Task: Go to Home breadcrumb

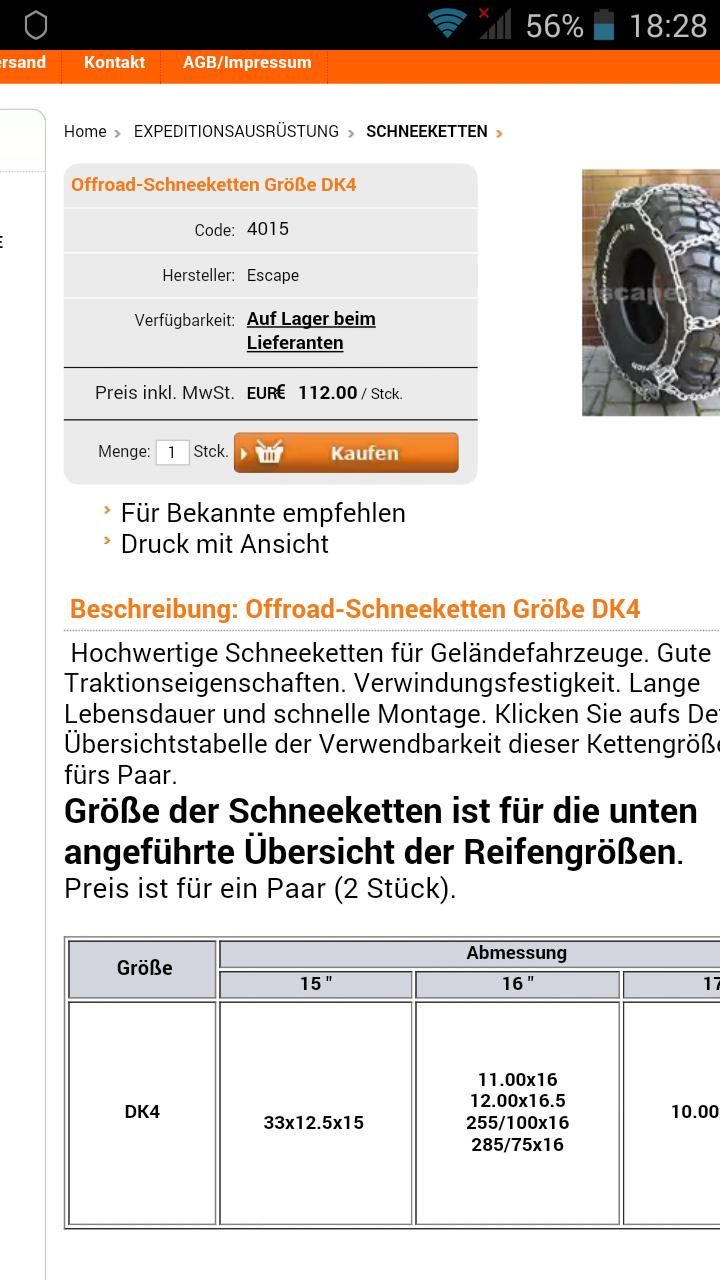Action: tap(85, 131)
